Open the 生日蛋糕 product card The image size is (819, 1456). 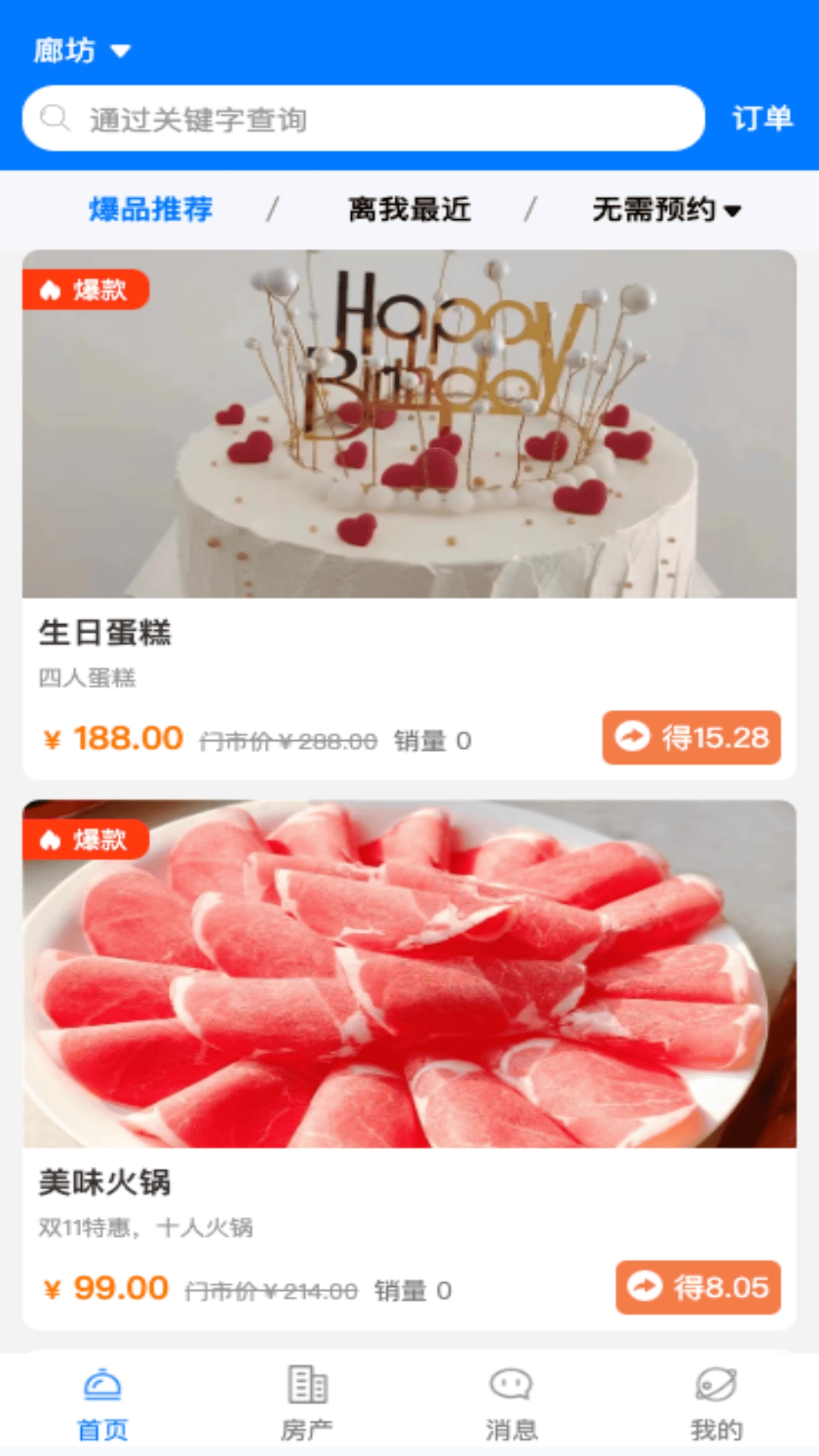409,455
